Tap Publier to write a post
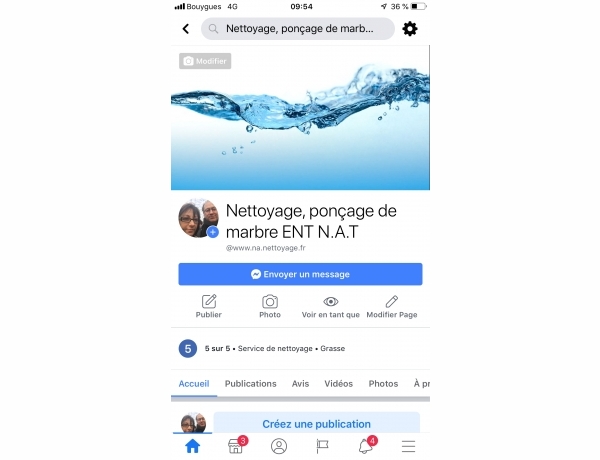Image resolution: width=600 pixels, height=460 pixels. (x=209, y=306)
